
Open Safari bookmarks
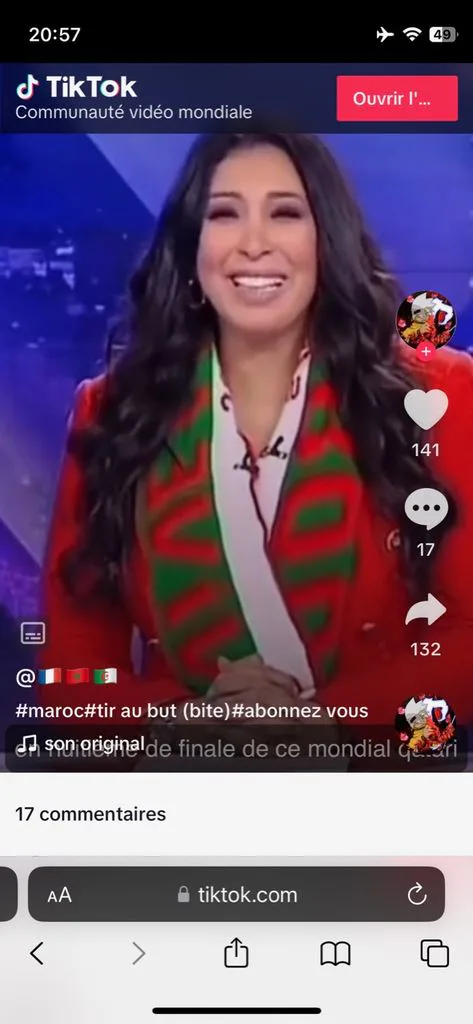(335, 954)
